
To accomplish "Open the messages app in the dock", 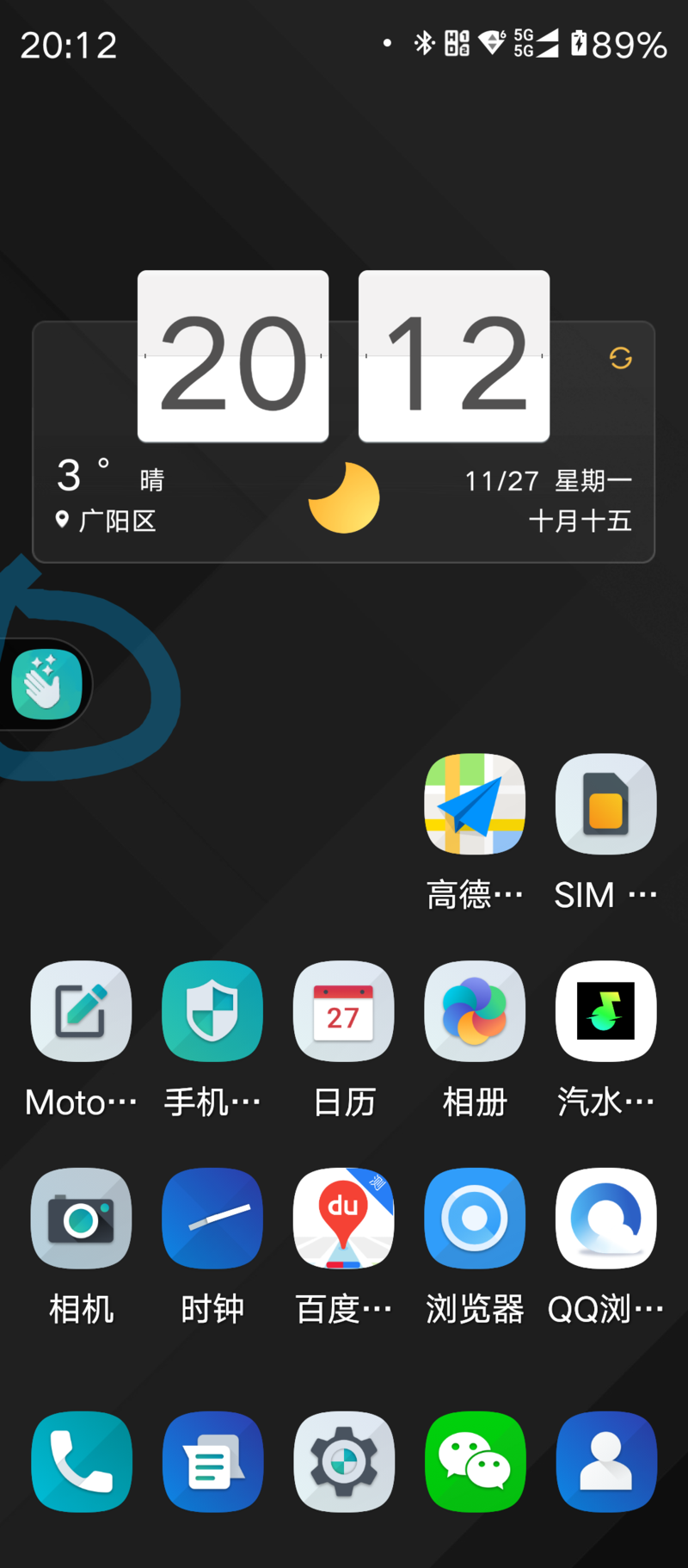I will (212, 1461).
